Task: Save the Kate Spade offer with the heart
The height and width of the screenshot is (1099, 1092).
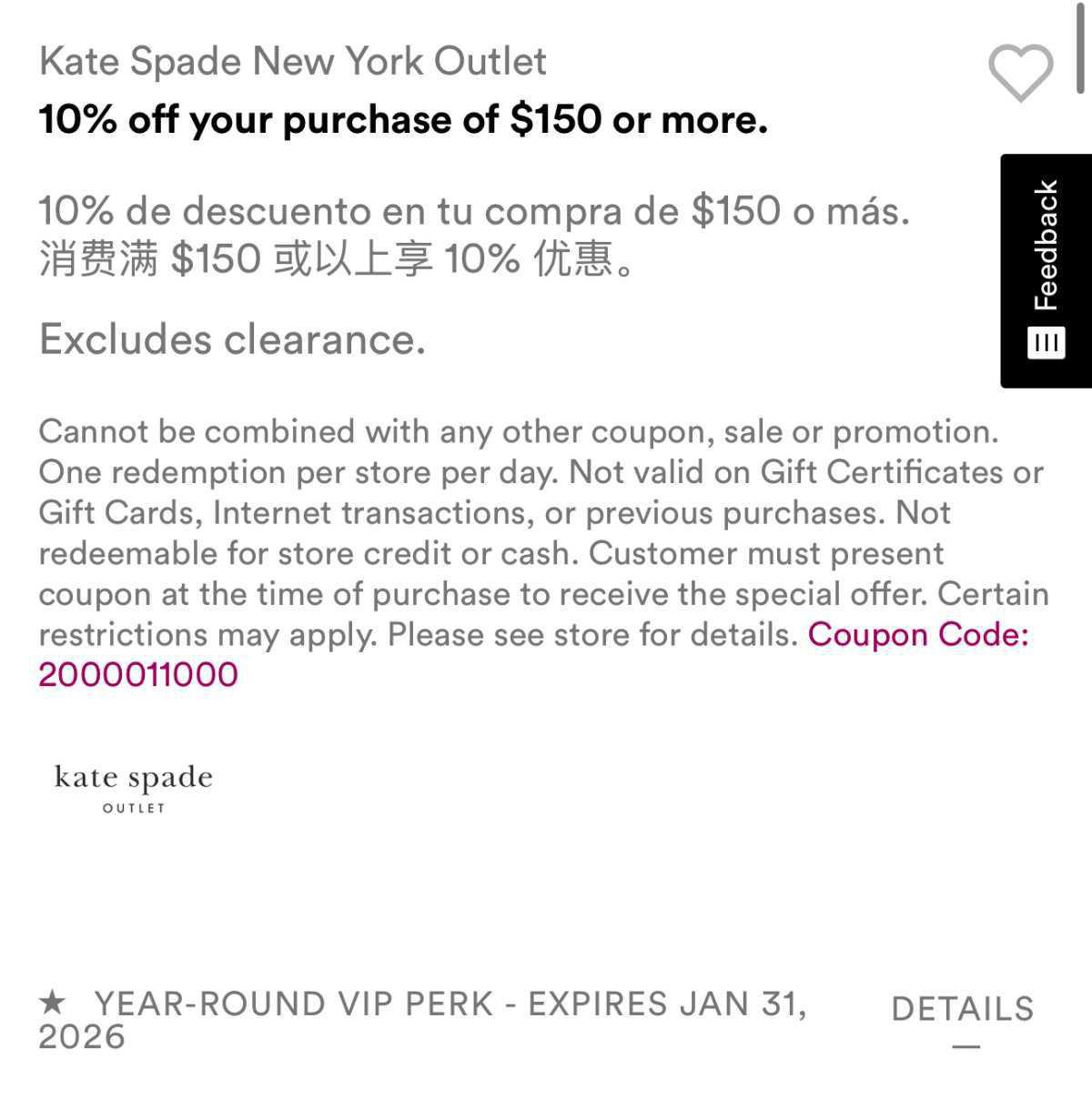Action: pos(1020,73)
